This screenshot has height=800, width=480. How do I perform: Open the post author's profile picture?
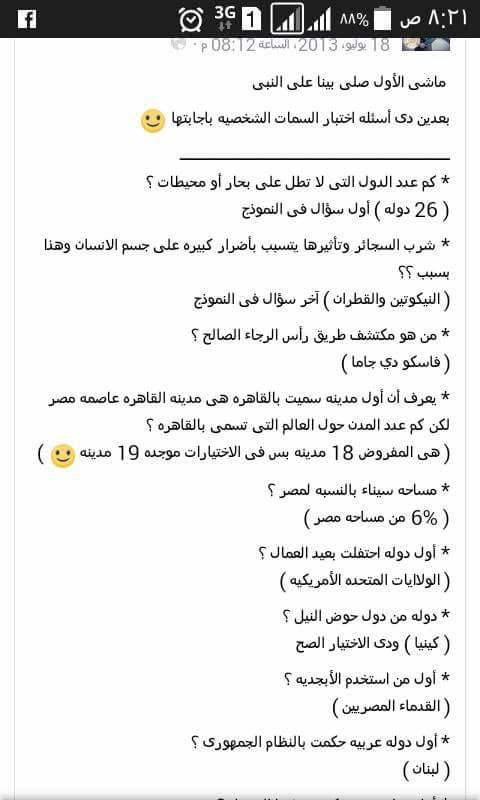pos(426,44)
